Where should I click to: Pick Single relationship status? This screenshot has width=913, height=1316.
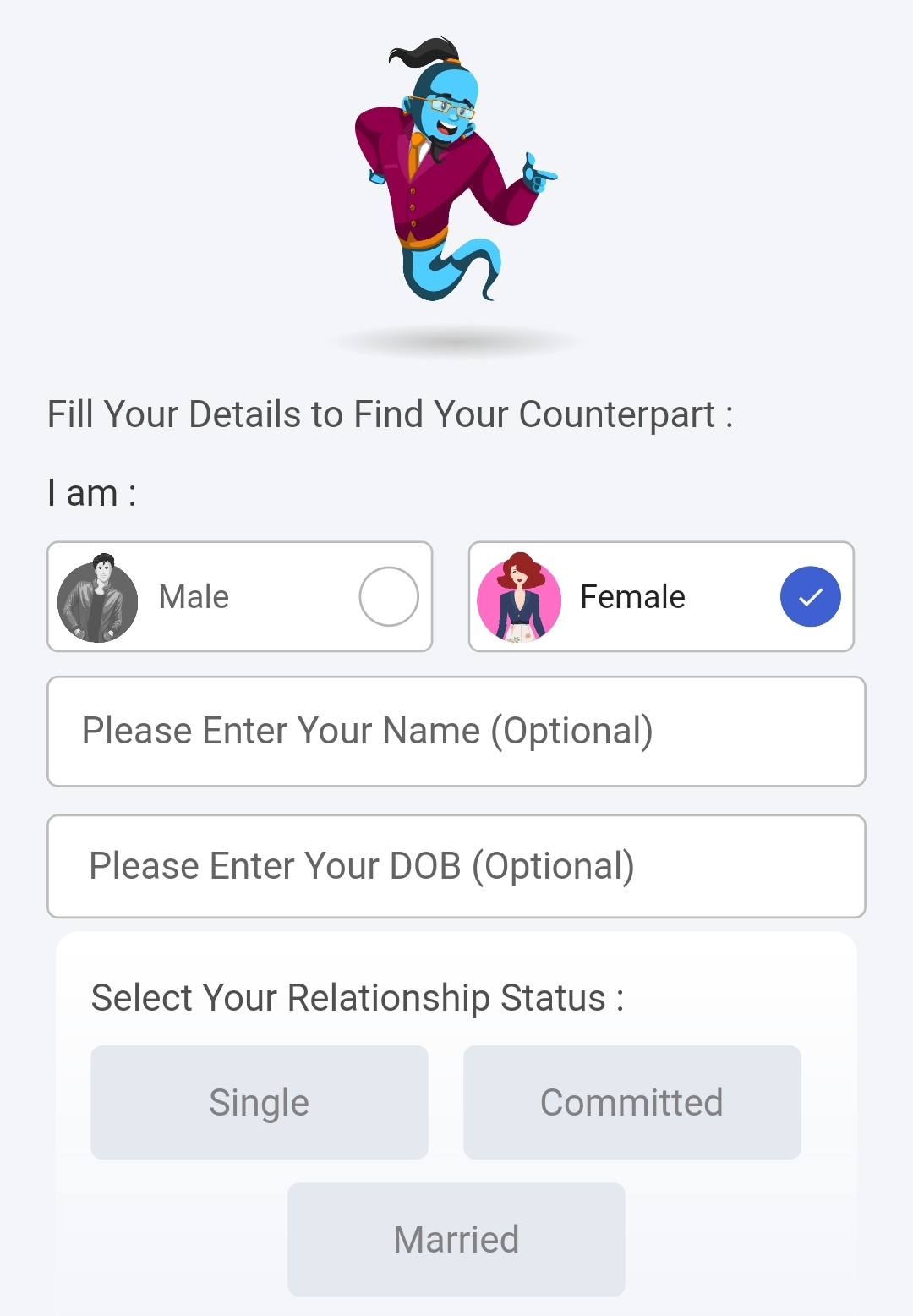pyautogui.click(x=260, y=1103)
